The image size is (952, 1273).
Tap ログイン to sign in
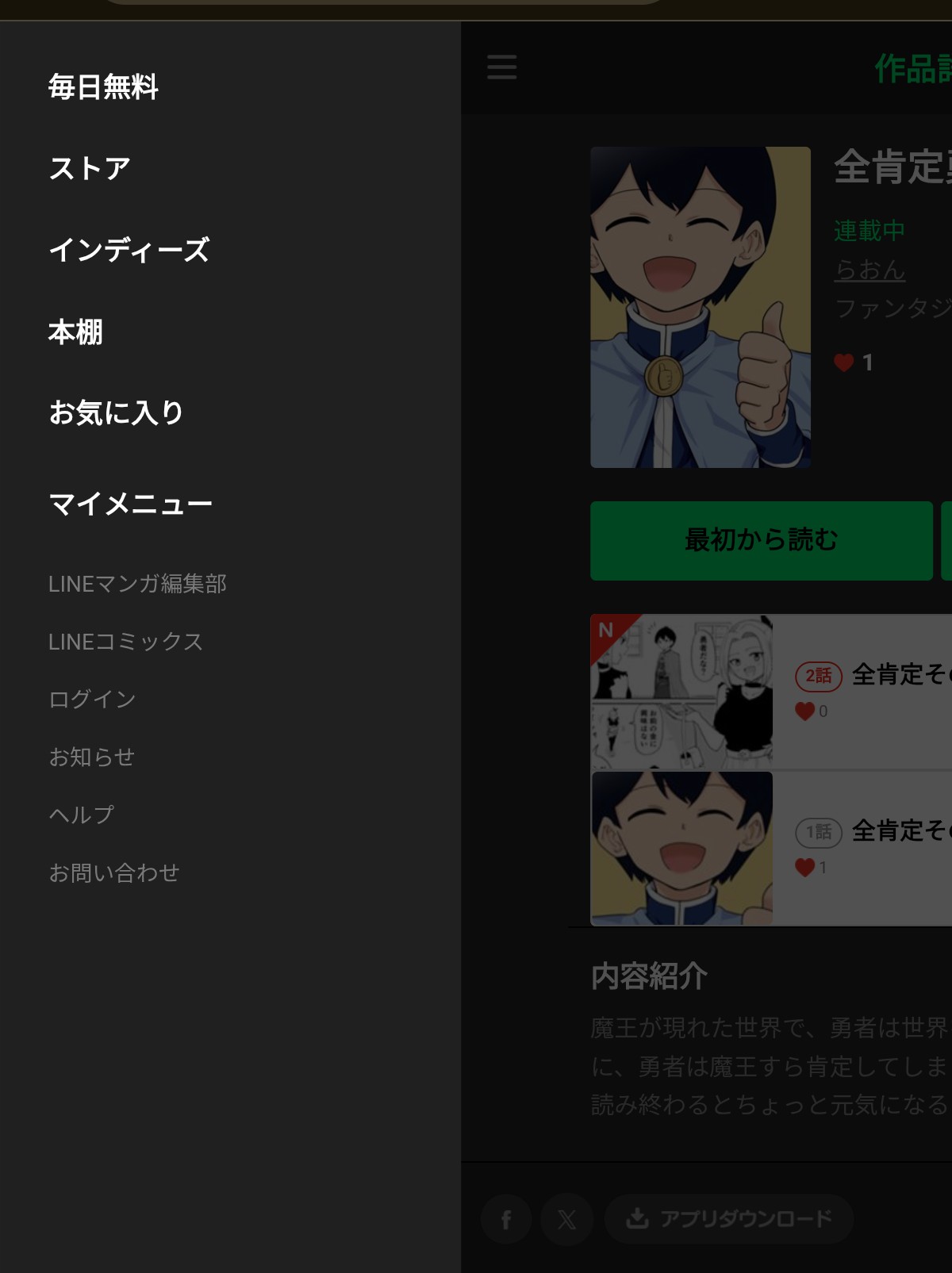(x=92, y=700)
